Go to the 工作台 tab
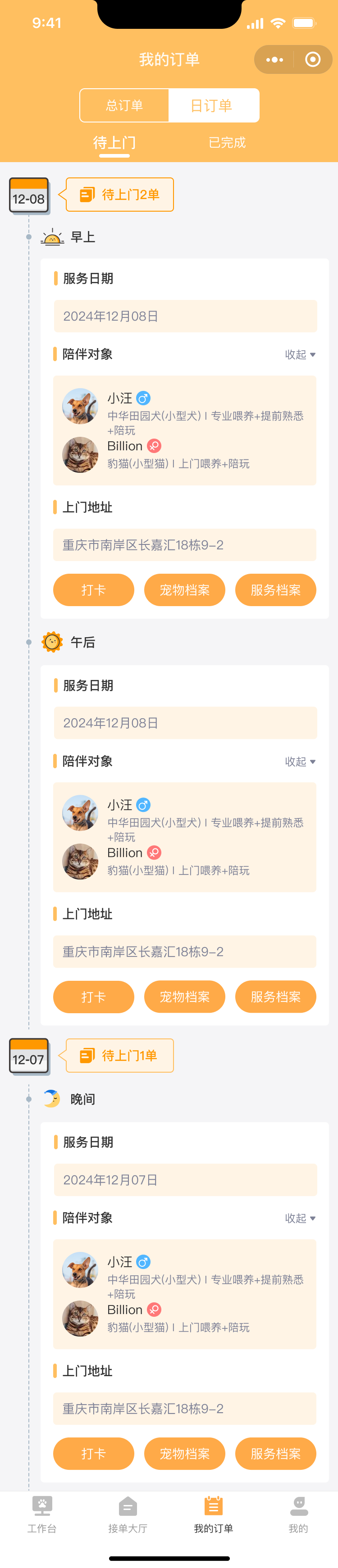Viewport: 338px width, 1568px height. (42, 1514)
